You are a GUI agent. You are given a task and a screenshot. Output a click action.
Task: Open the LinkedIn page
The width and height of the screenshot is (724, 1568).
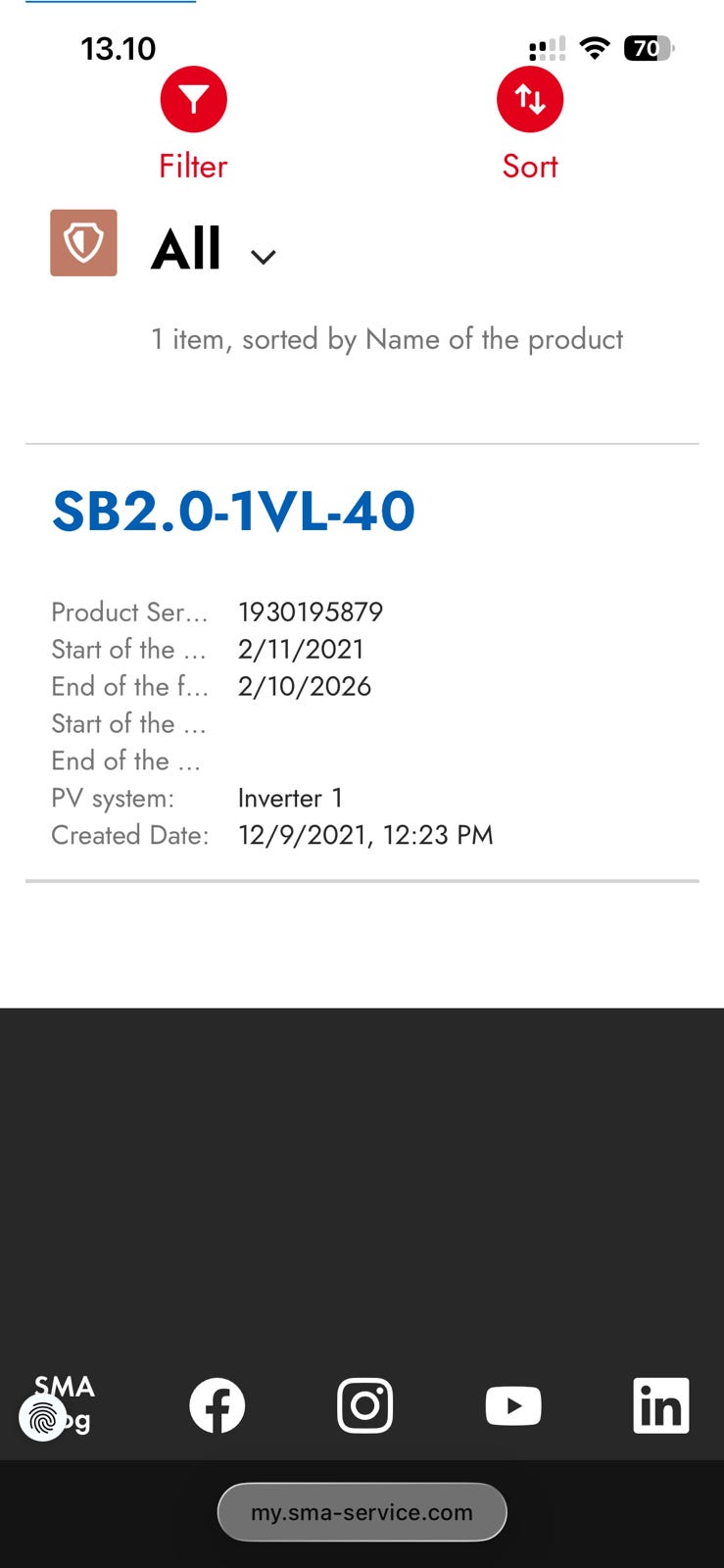click(x=661, y=1405)
